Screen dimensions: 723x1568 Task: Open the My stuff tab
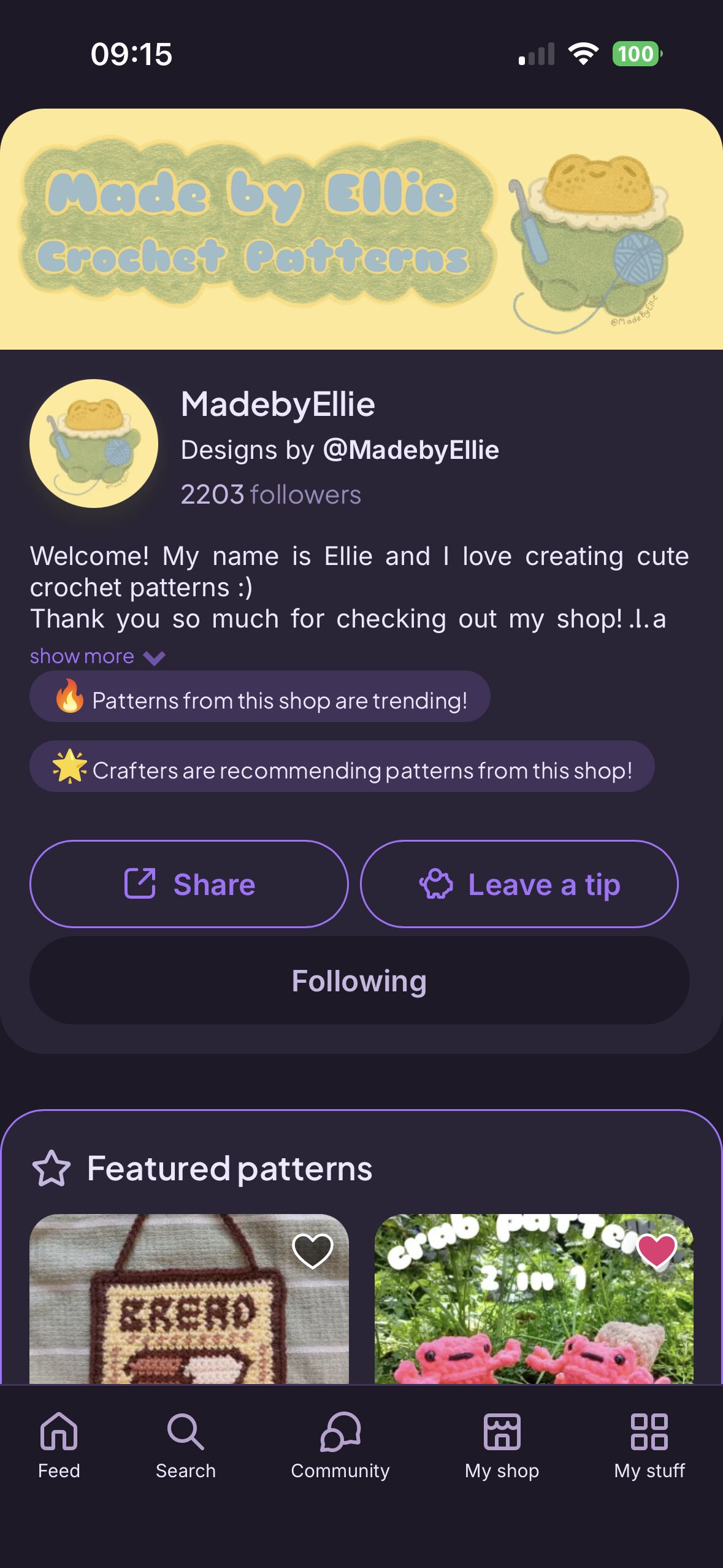[649, 1445]
